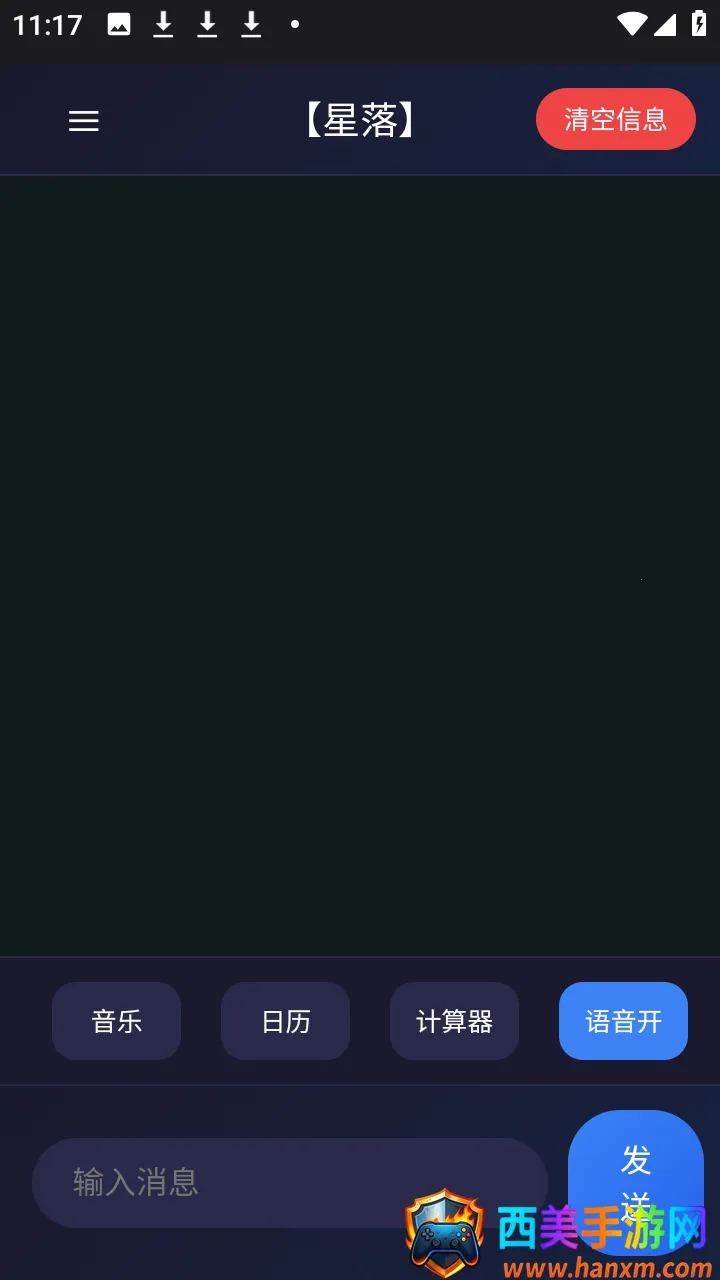Launch the 计算器 tool

coord(454,1021)
